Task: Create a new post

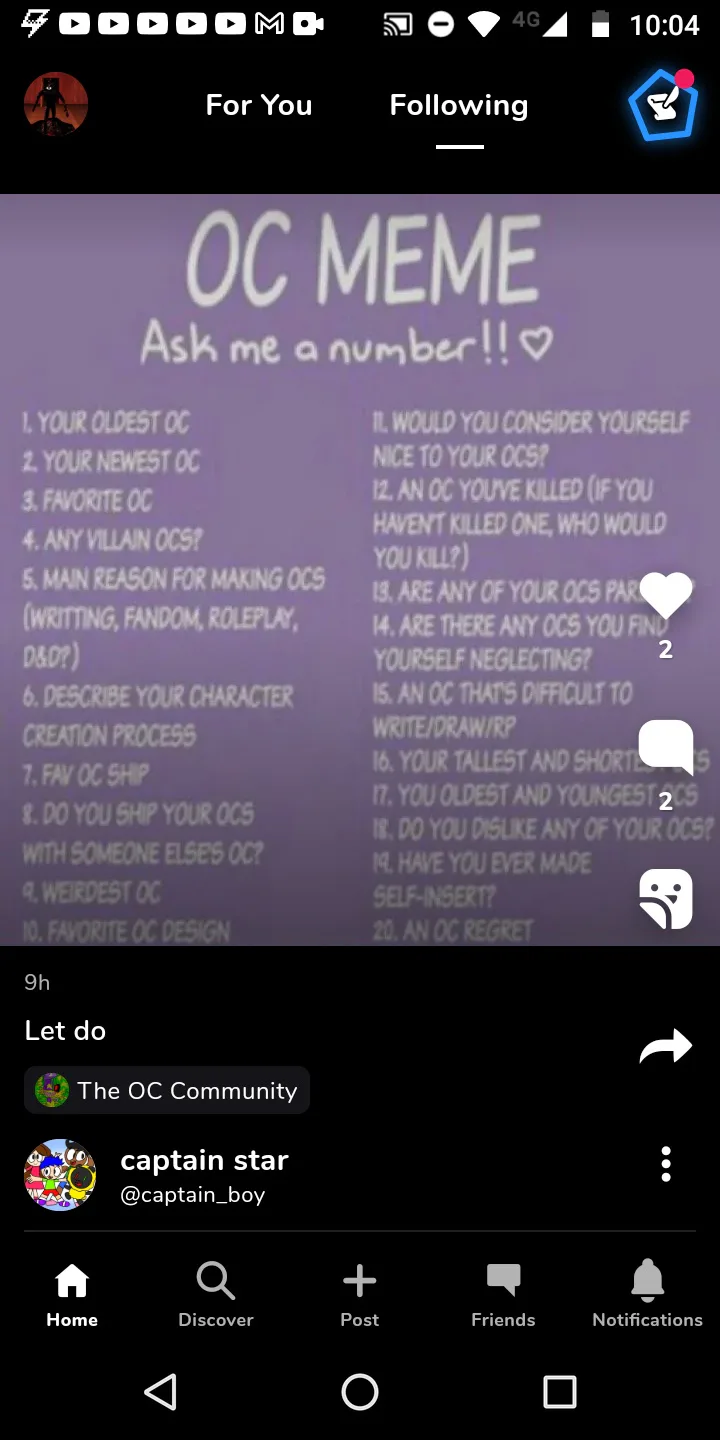Action: coord(359,1294)
